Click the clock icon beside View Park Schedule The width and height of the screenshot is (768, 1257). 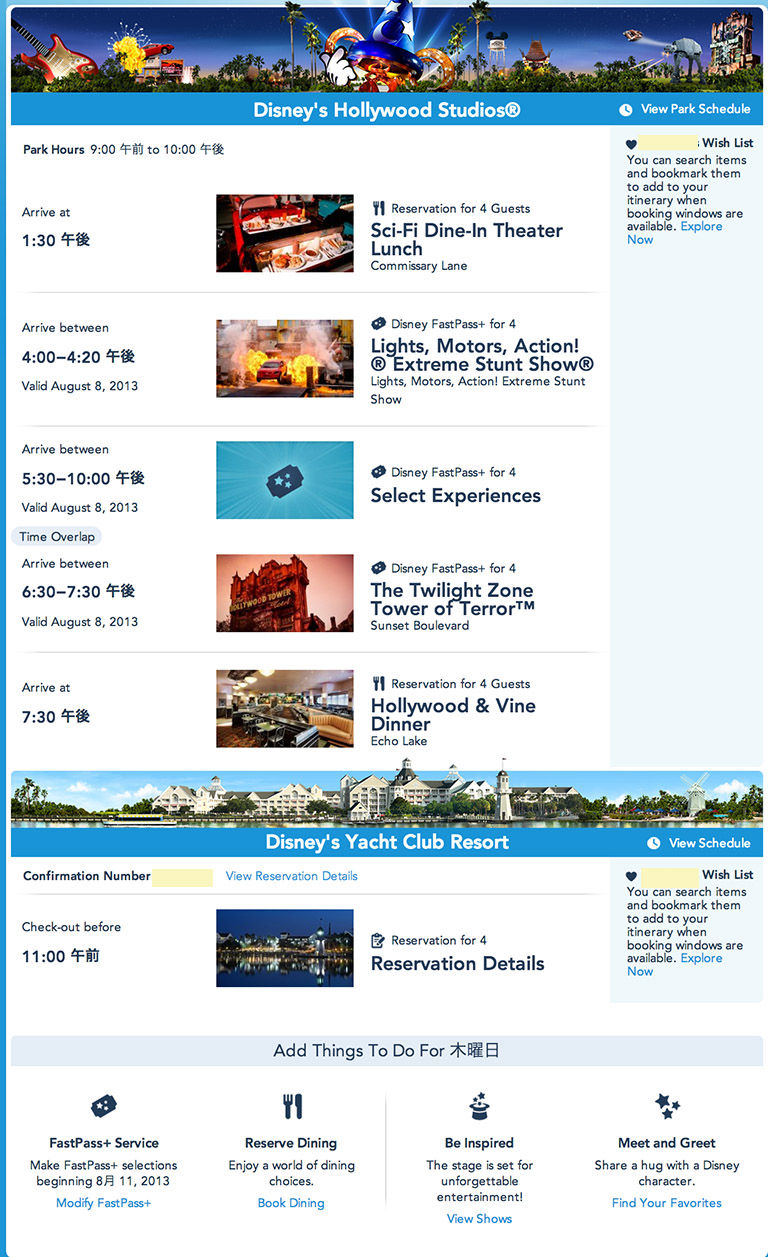click(625, 110)
